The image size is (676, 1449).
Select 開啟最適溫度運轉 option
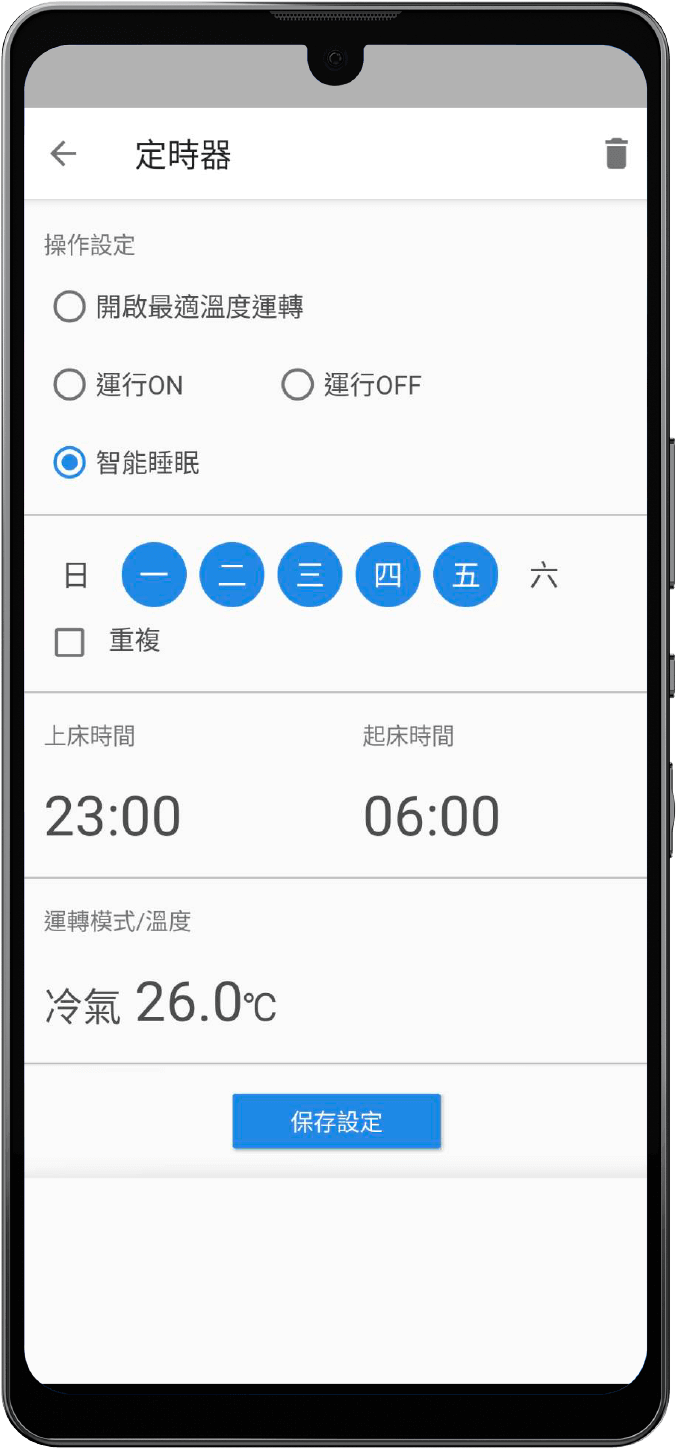pos(69,306)
